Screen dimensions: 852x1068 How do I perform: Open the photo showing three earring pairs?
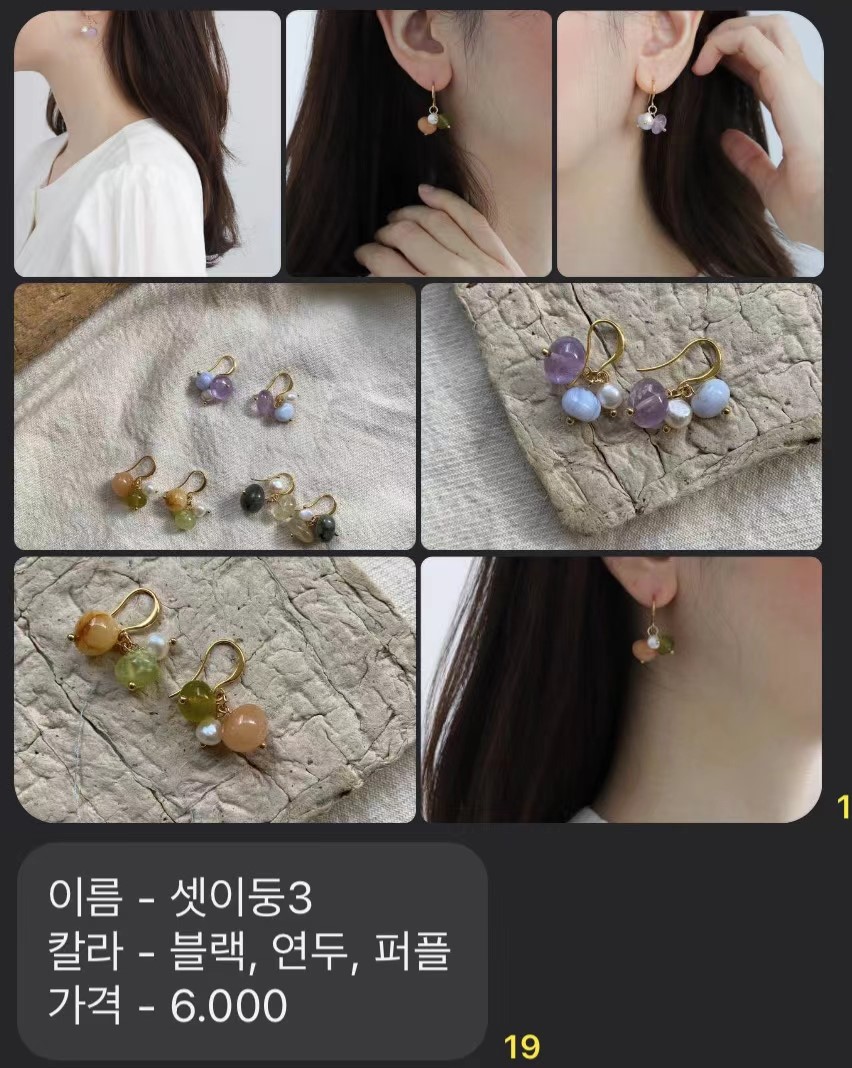[x=215, y=416]
